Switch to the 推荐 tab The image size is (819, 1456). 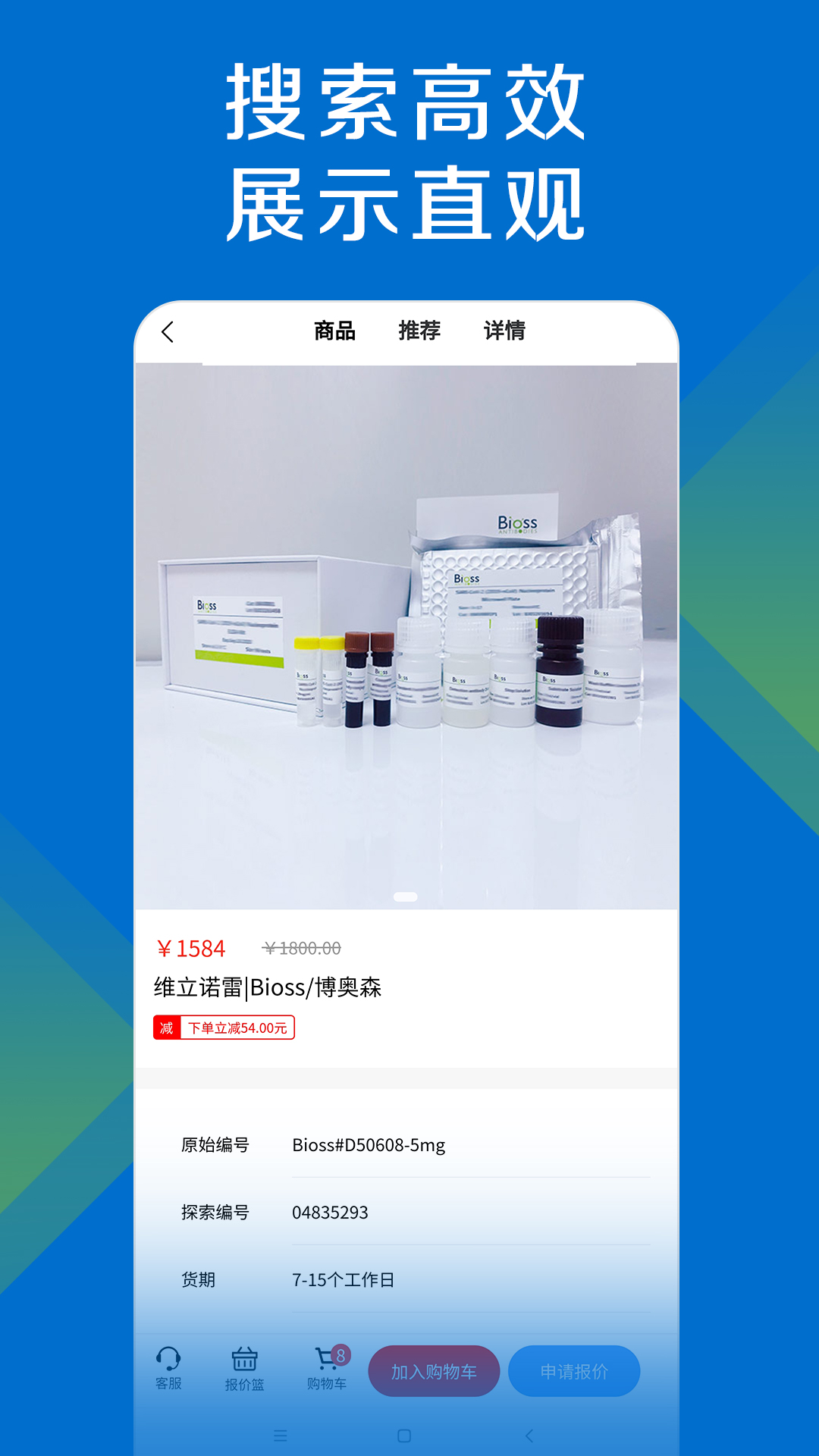[420, 329]
